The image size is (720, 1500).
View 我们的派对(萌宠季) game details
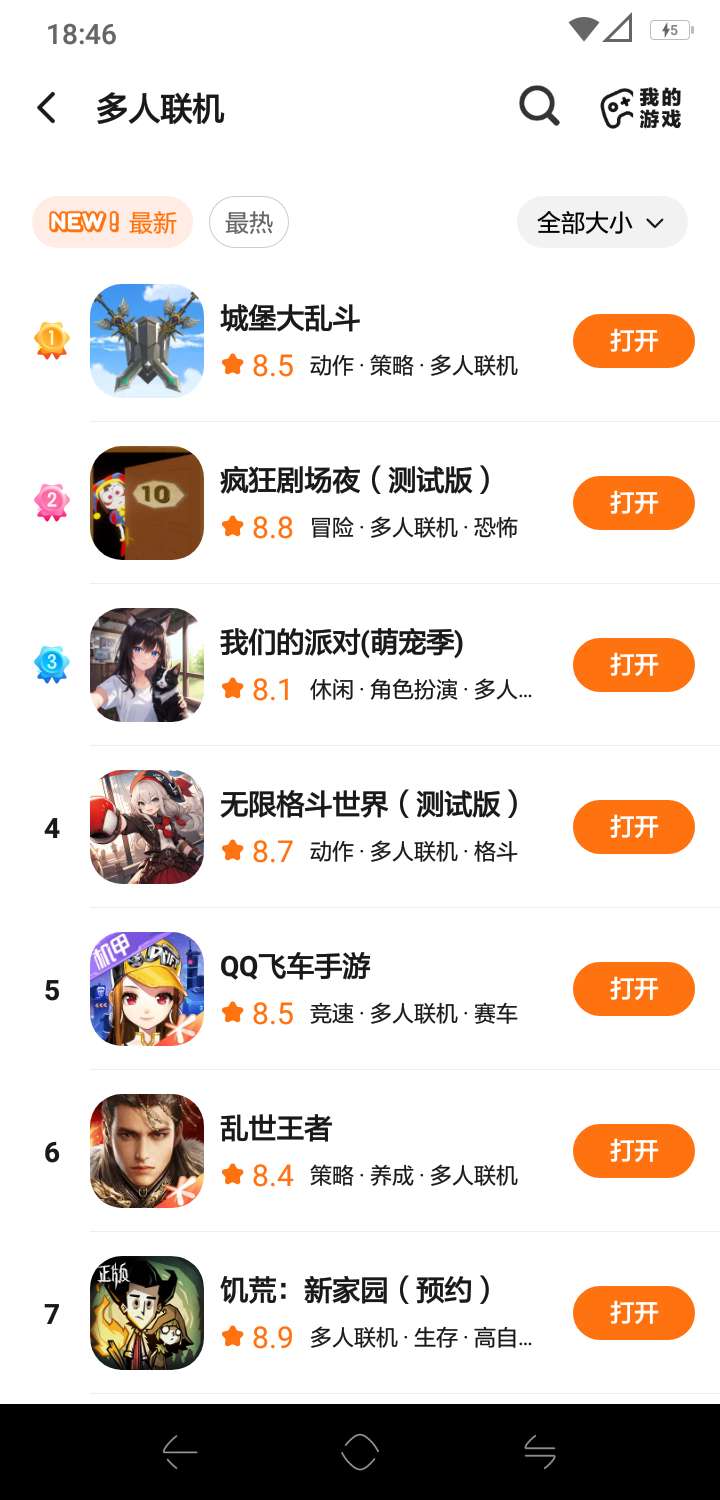pyautogui.click(x=341, y=644)
